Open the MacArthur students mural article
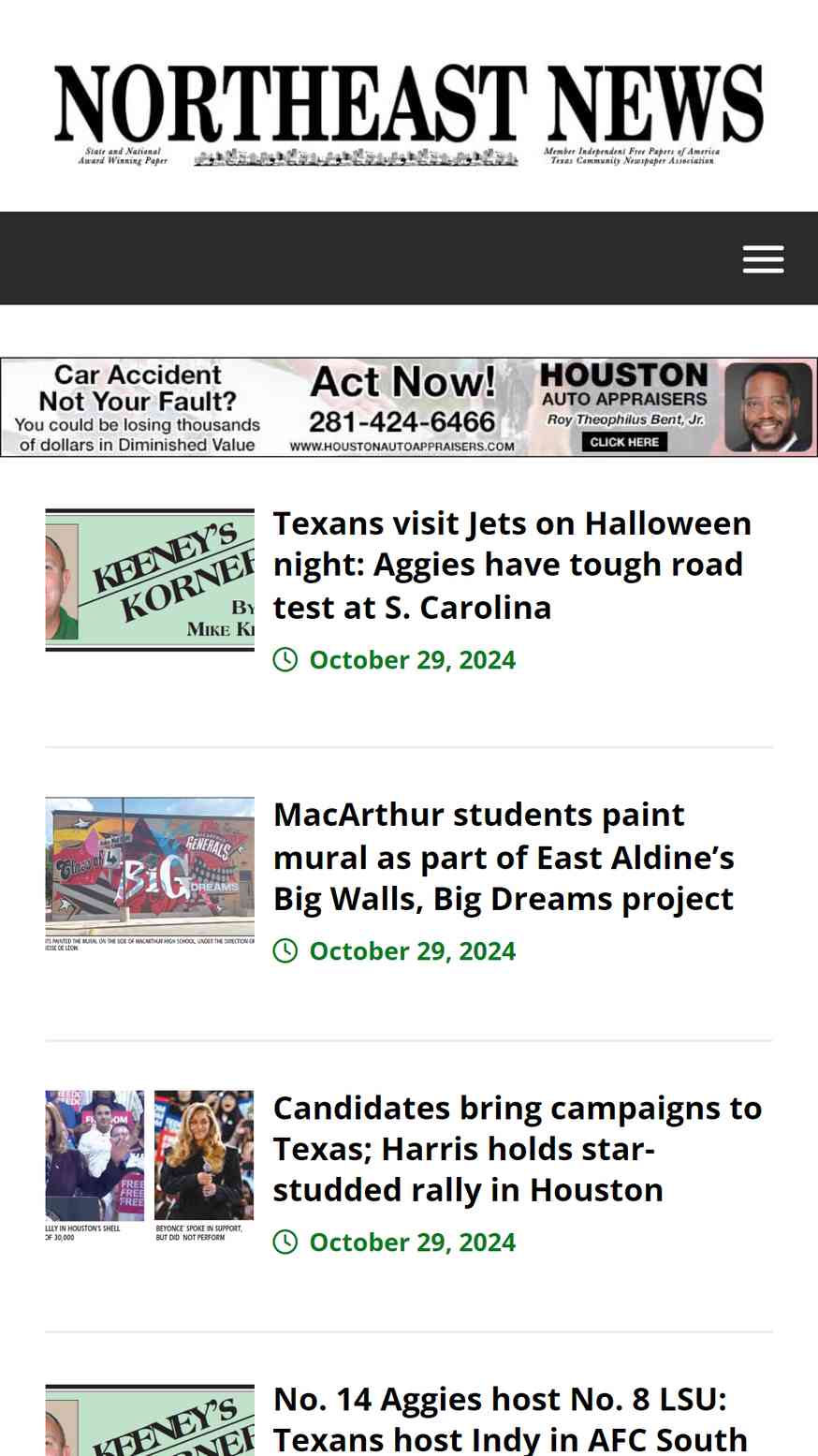Screen dimensions: 818x1456 click(504, 856)
